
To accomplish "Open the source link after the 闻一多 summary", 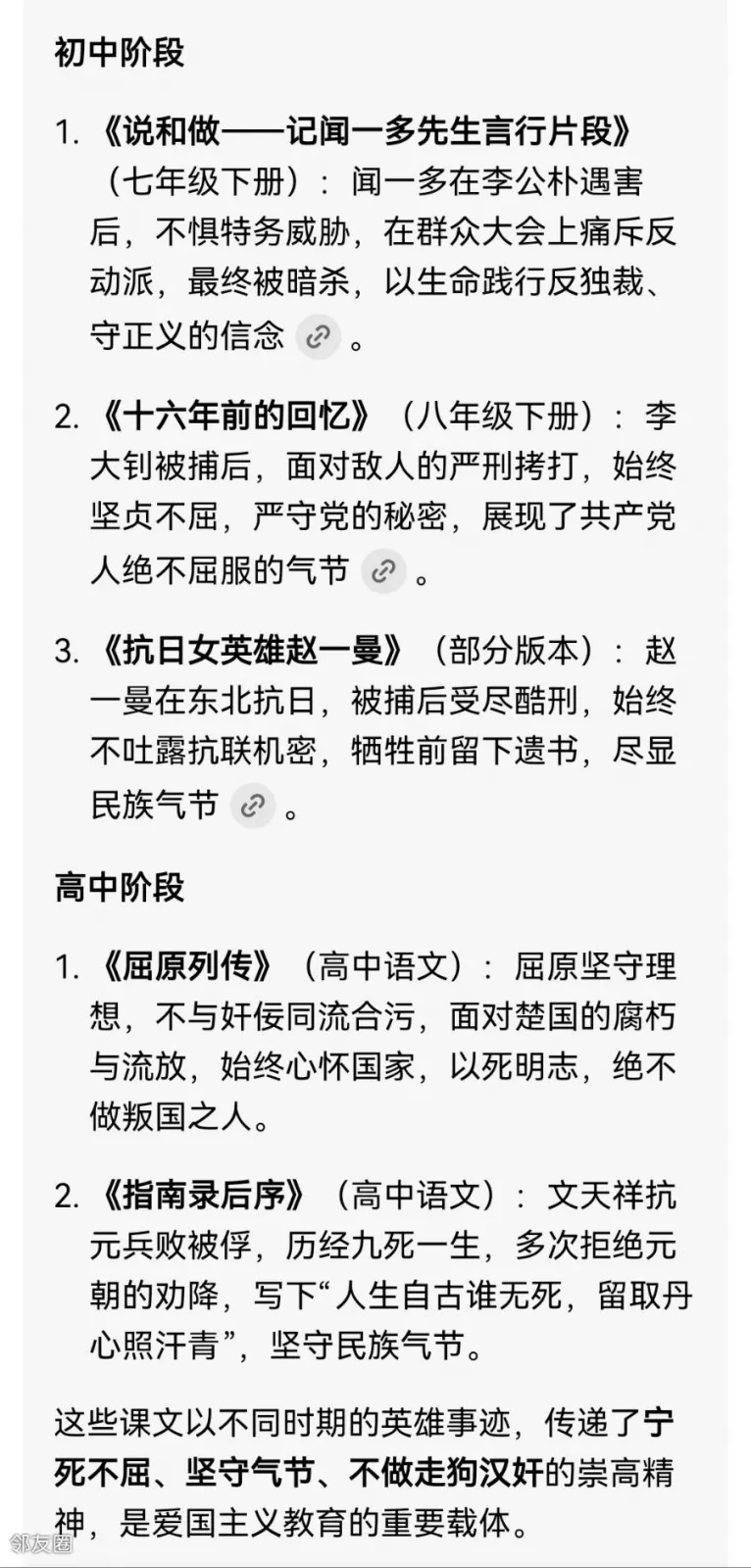I will [x=318, y=337].
